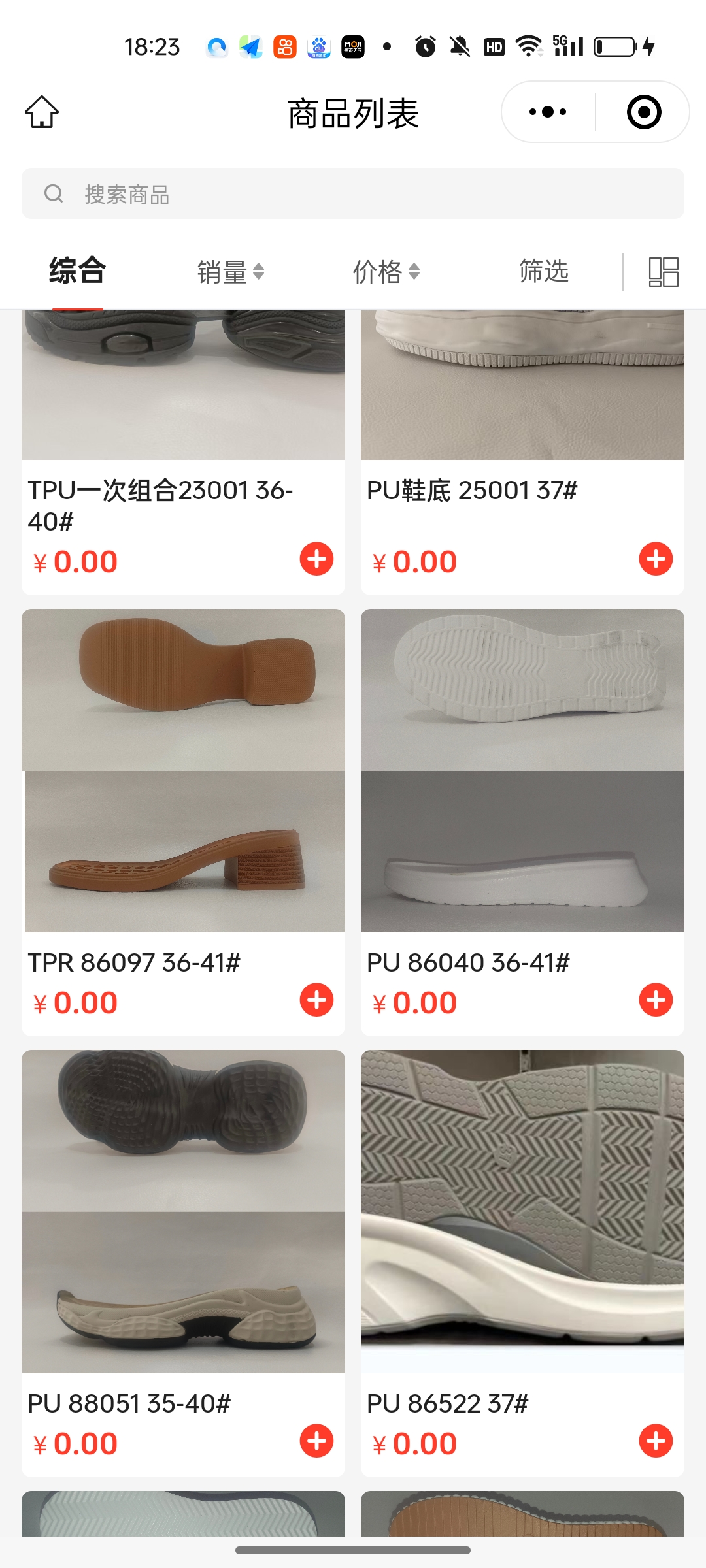706x1568 pixels.
Task: Go to home via house icon
Action: (x=42, y=112)
